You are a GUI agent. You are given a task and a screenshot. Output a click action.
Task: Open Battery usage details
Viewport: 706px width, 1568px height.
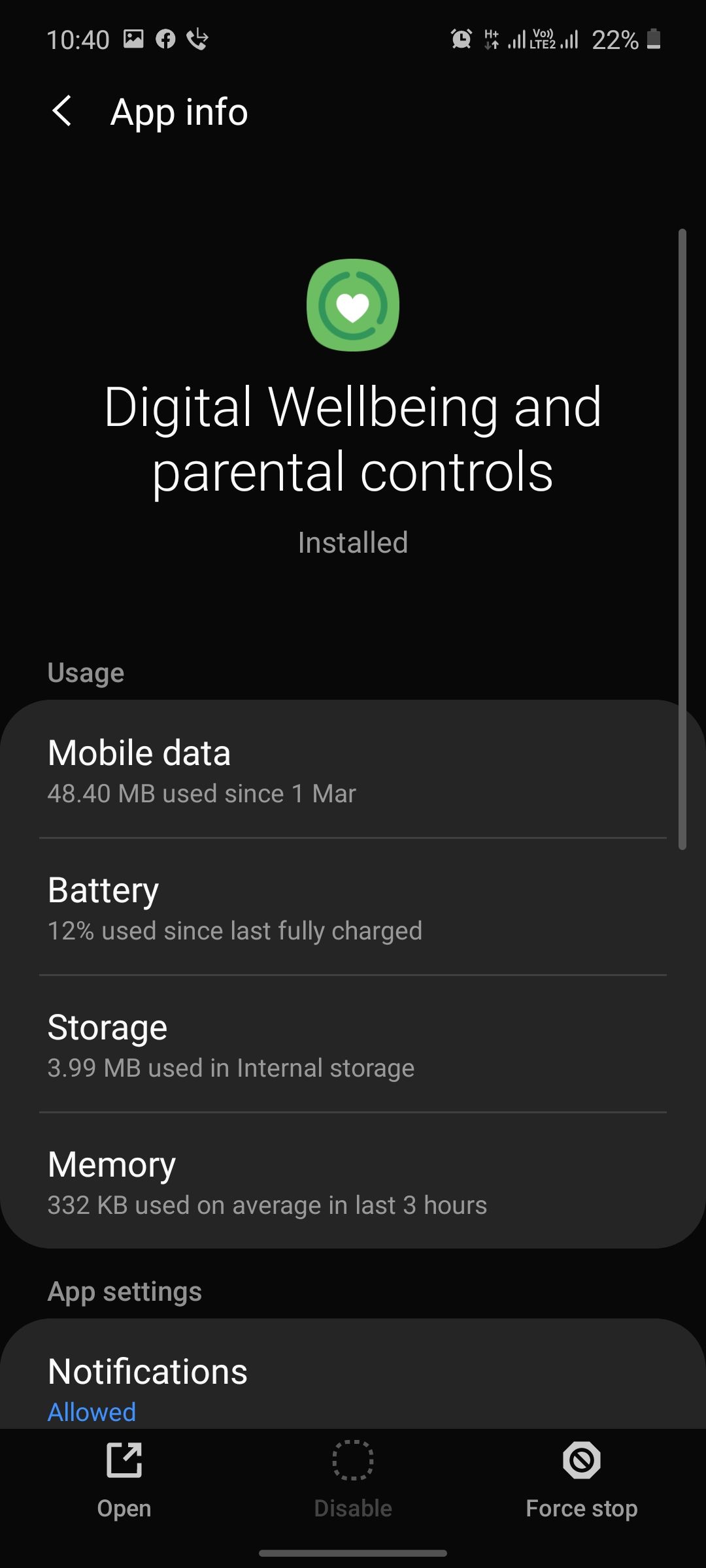click(x=353, y=908)
